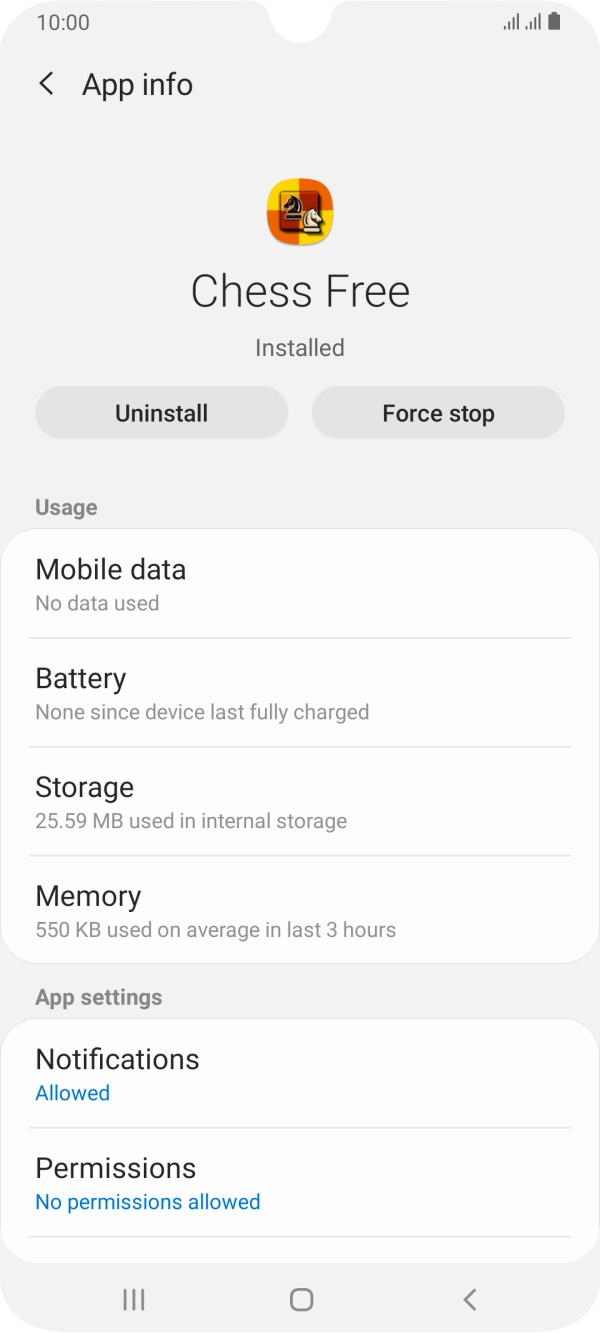Open app Permissions

point(300,1183)
